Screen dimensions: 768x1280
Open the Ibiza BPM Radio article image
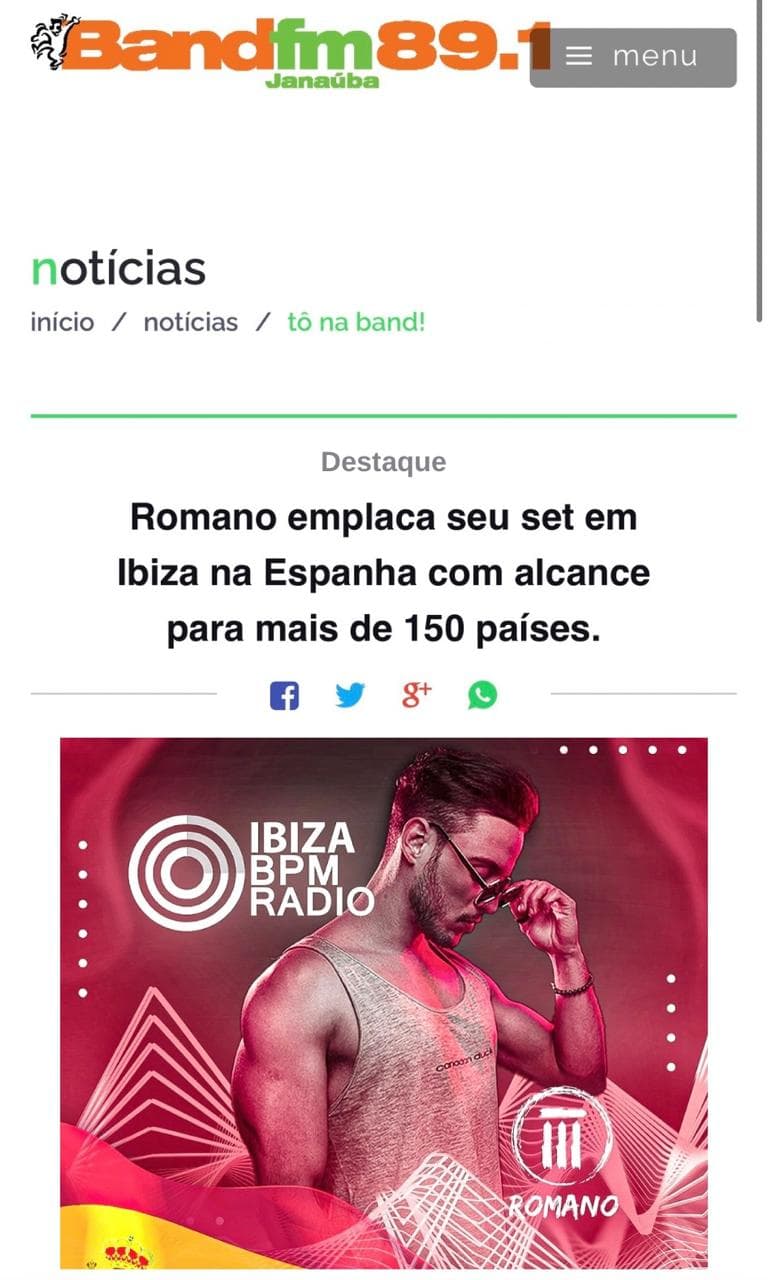[x=384, y=1000]
